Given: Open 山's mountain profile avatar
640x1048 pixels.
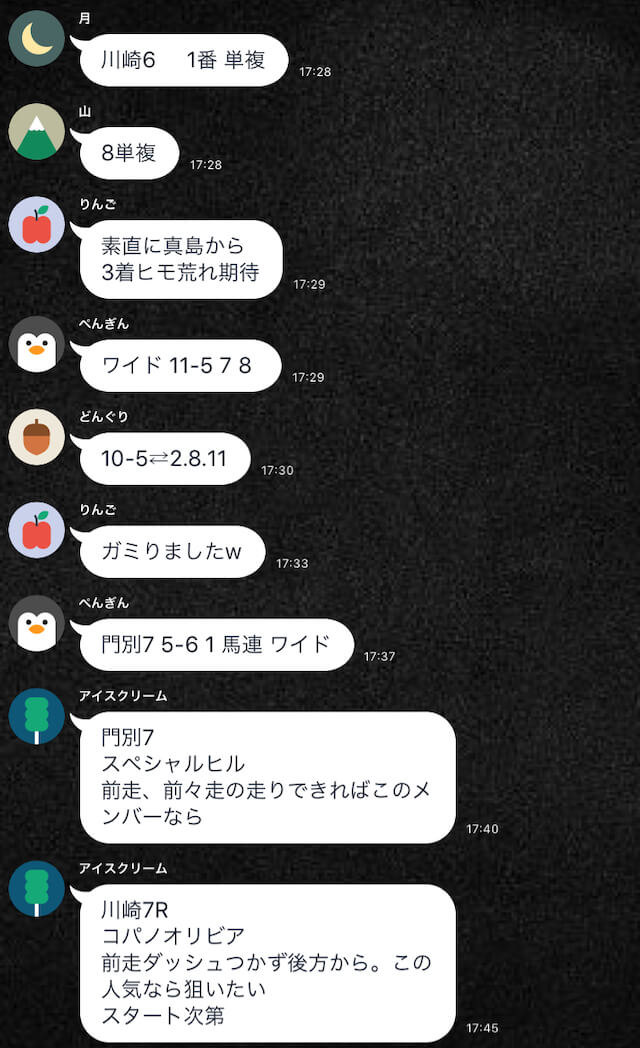Looking at the screenshot, I should 37,131.
